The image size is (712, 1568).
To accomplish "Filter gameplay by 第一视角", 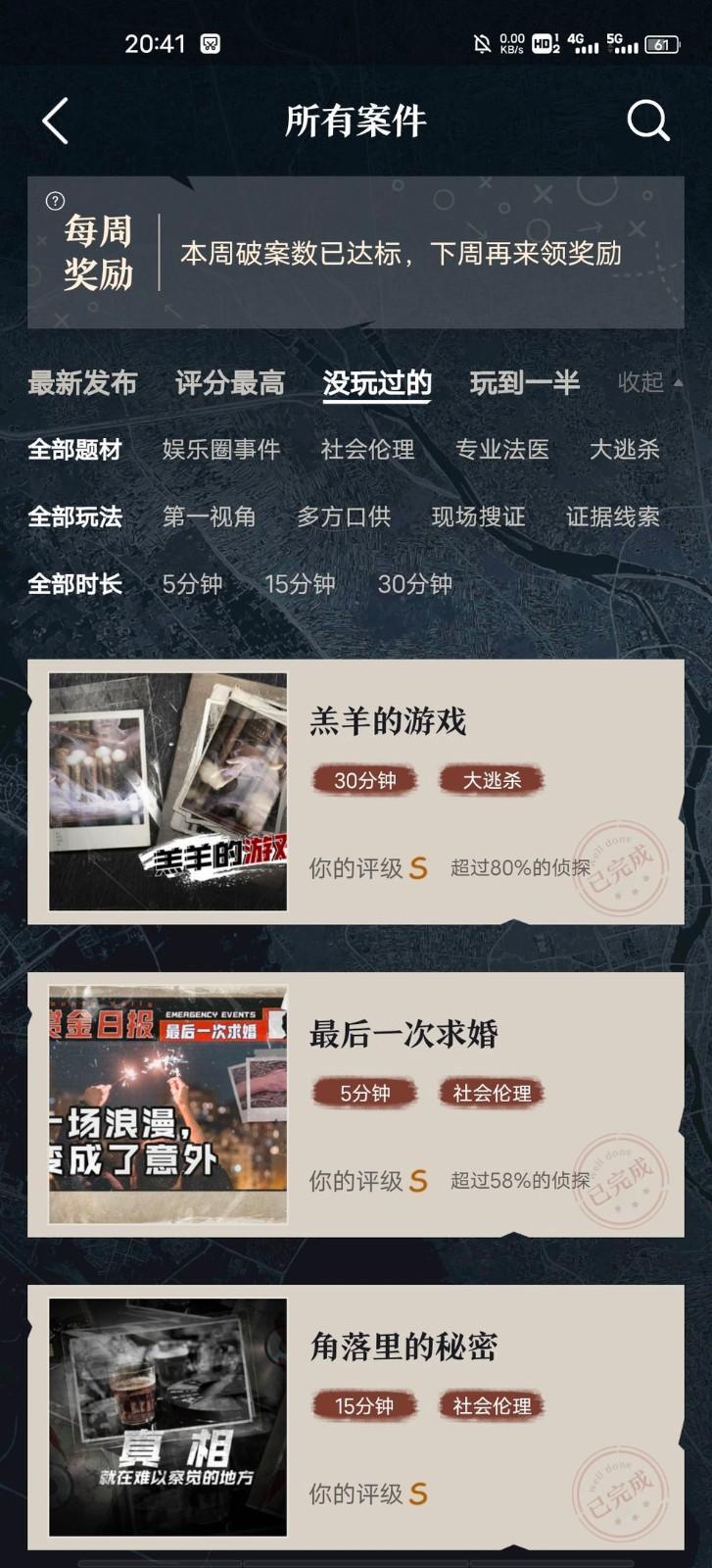I will [x=210, y=516].
